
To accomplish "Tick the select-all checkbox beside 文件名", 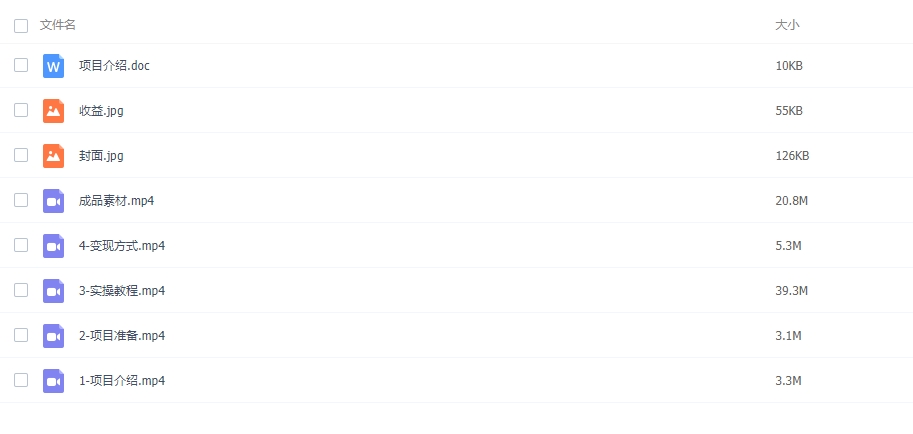I will [x=21, y=26].
